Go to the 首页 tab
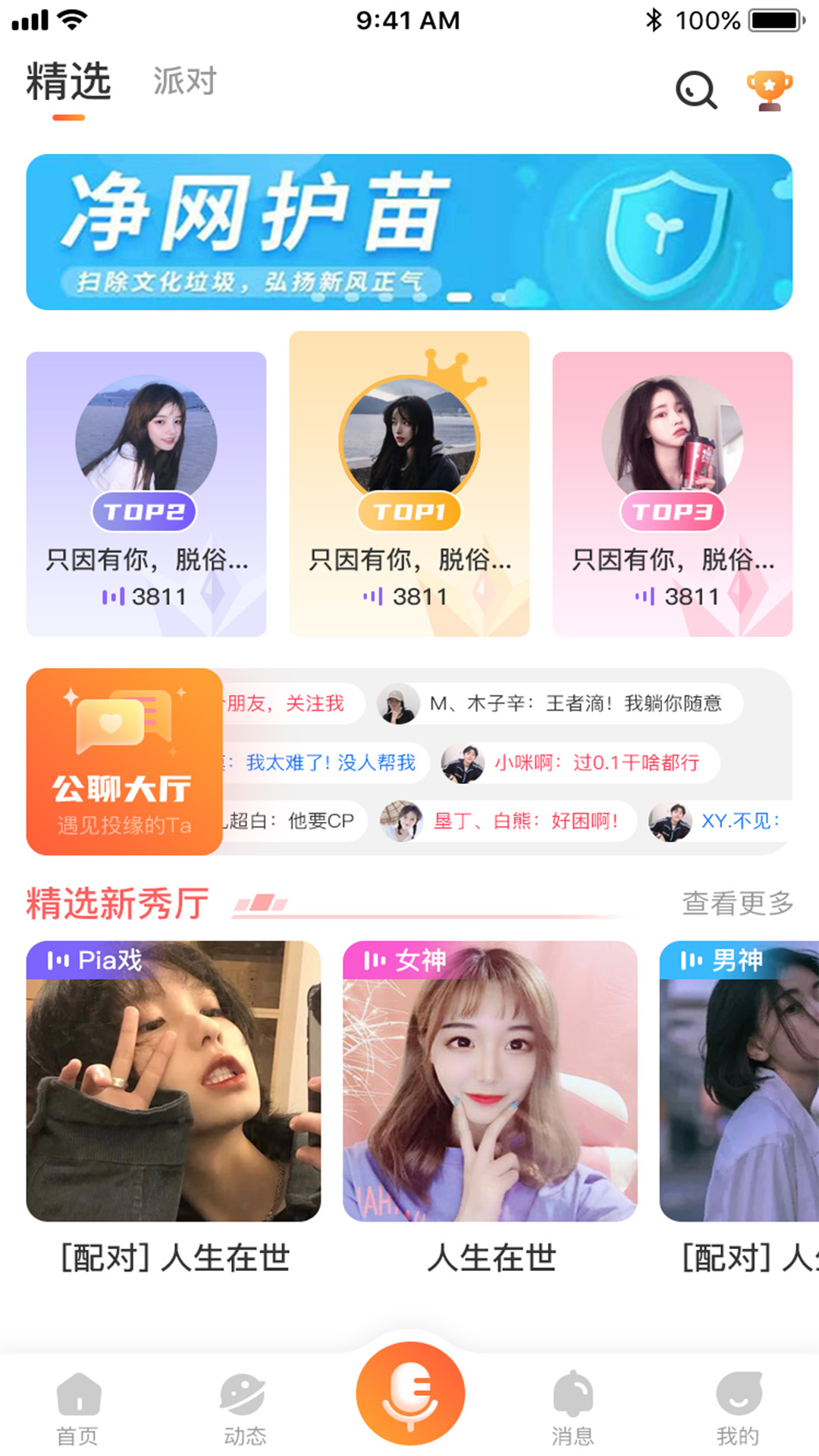The image size is (819, 1456). (x=78, y=1408)
